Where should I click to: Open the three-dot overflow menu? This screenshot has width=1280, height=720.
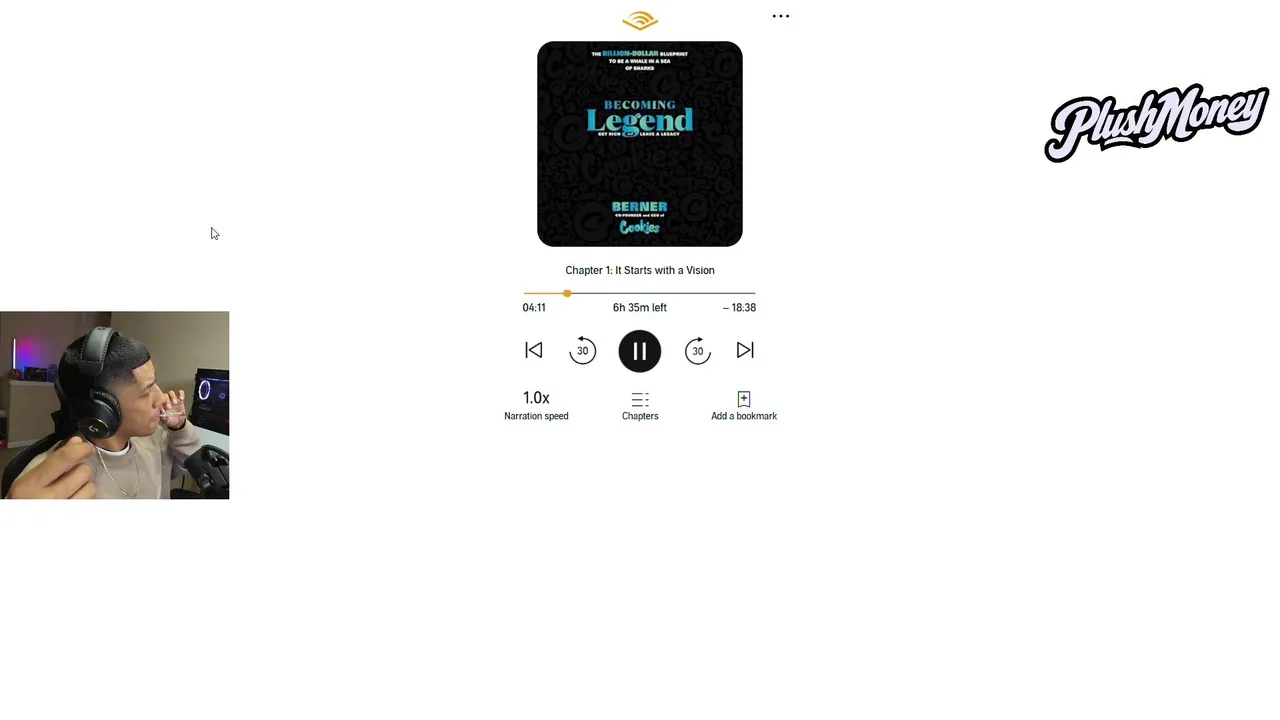pos(781,17)
